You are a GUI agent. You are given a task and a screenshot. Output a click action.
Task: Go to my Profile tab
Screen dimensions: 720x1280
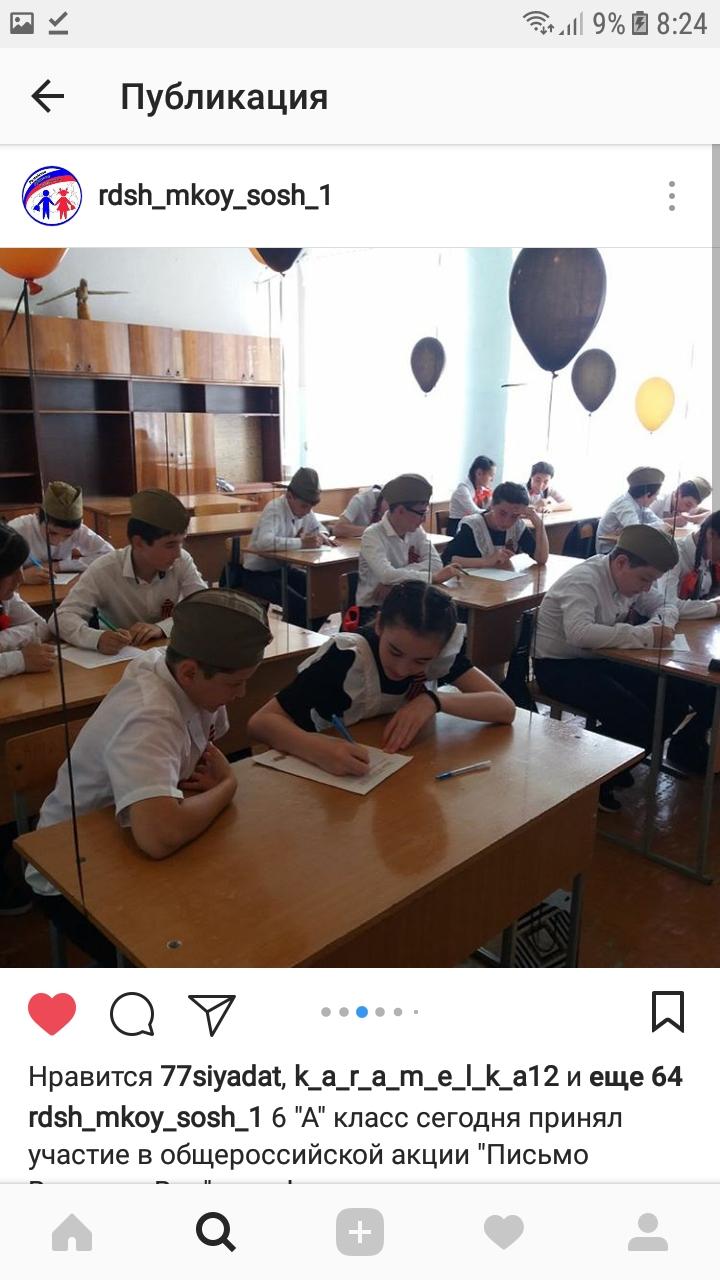pyautogui.click(x=648, y=1232)
